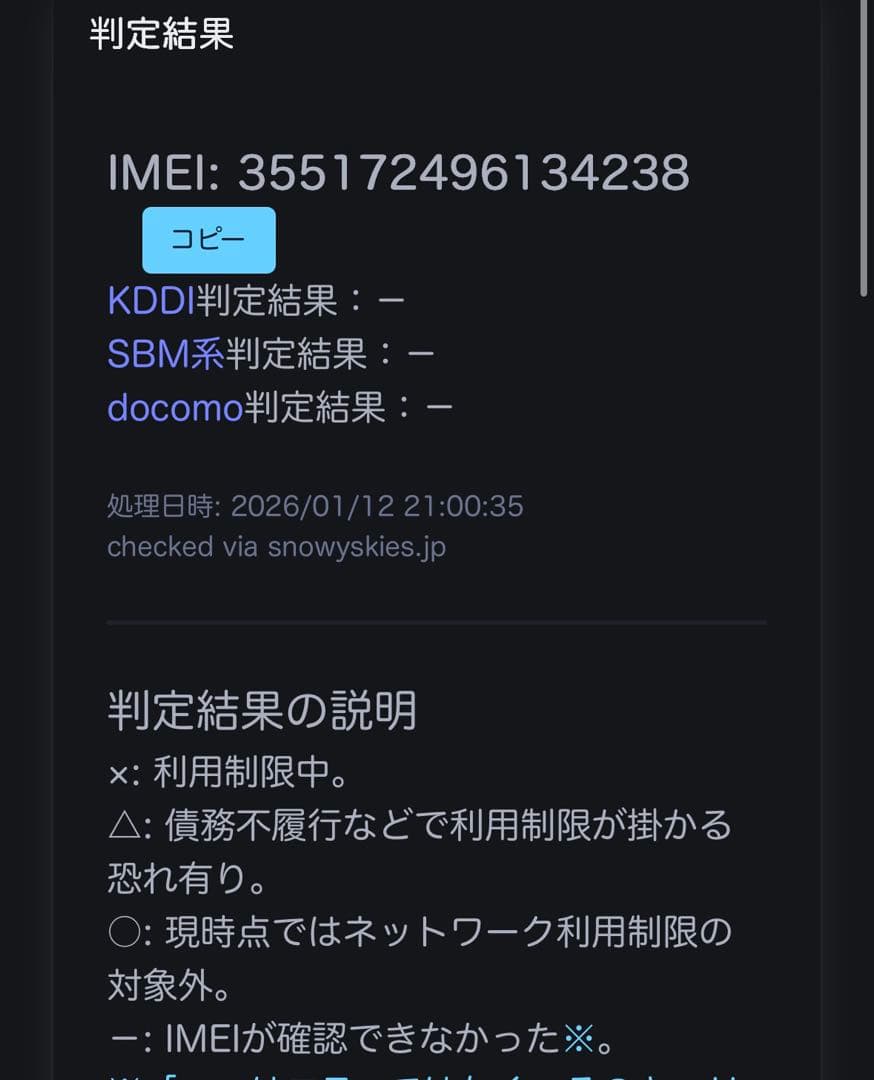This screenshot has height=1080, width=874.
Task: Click the 判定結果の説明 section heading
Action: point(264,712)
